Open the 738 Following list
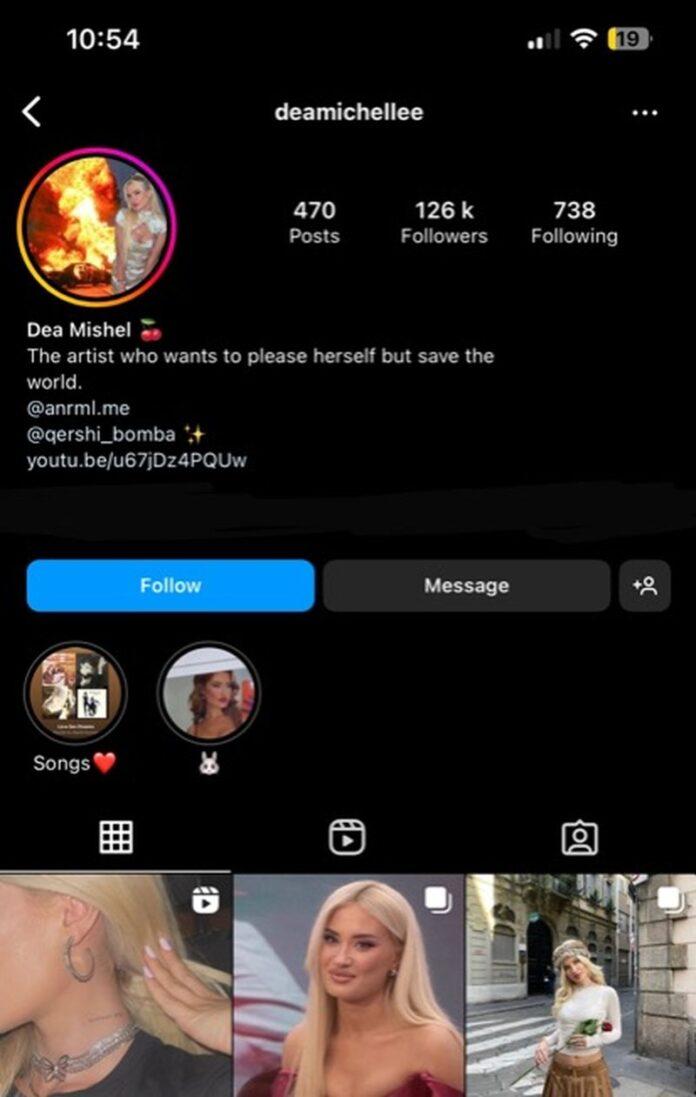This screenshot has width=696, height=1097. coord(574,222)
